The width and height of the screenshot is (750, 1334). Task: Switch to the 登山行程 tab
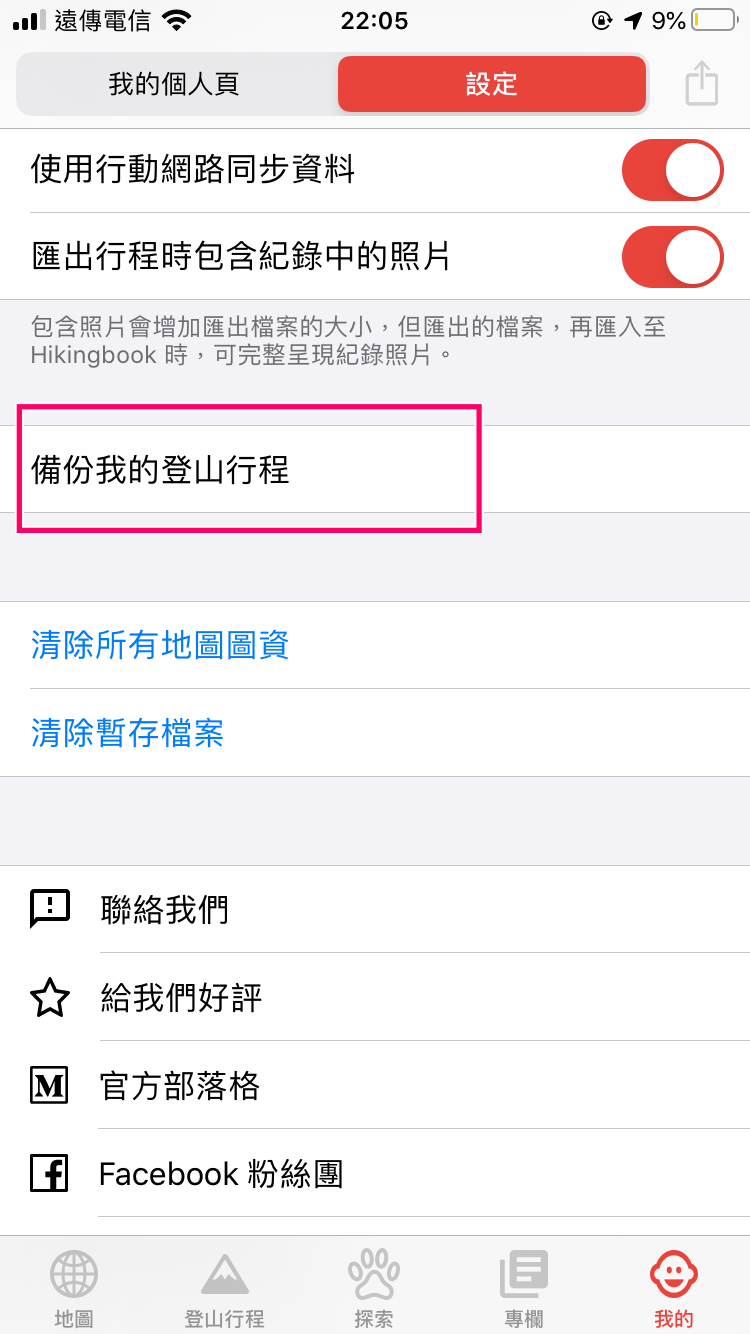click(224, 1288)
